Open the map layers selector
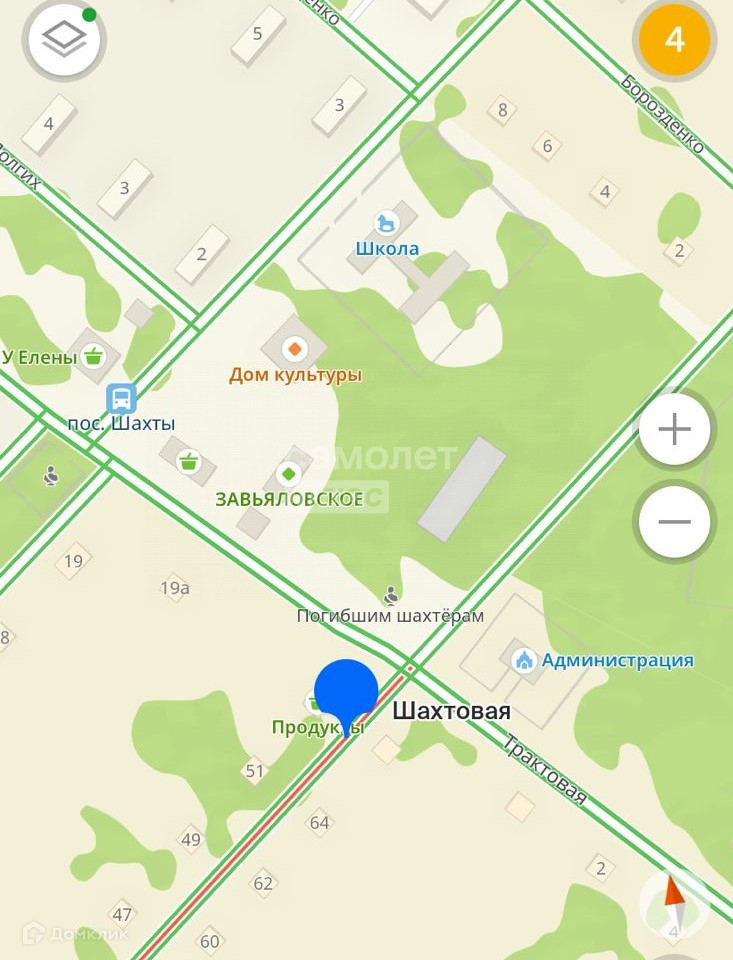 pyautogui.click(x=64, y=40)
